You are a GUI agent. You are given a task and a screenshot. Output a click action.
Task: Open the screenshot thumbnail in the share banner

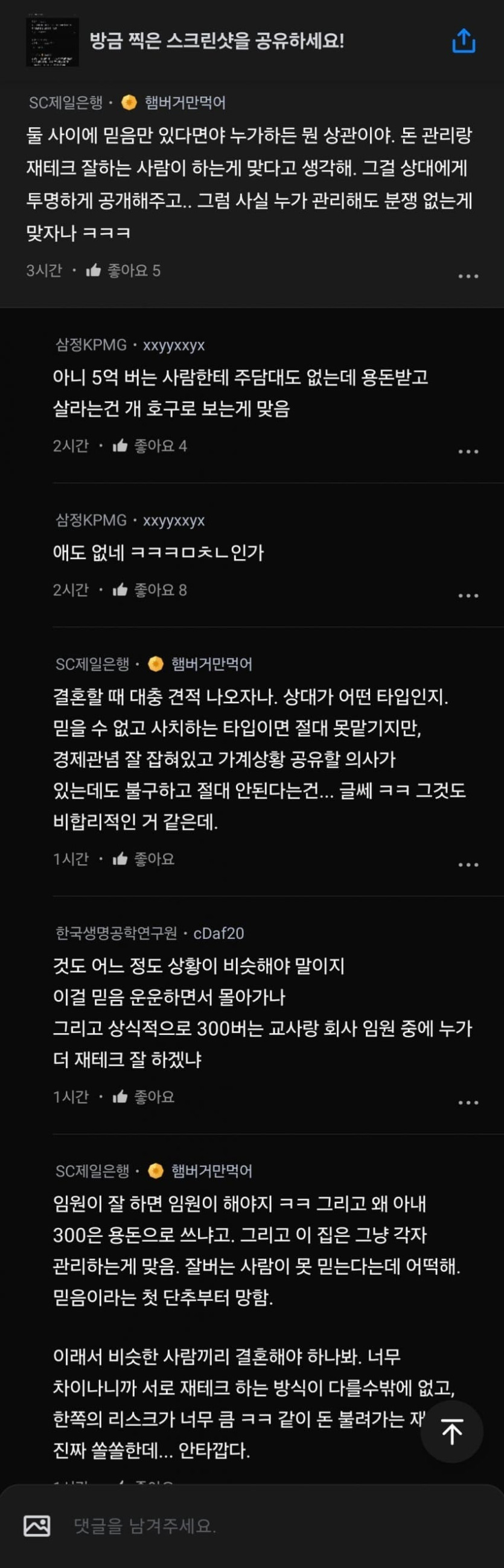[x=53, y=42]
